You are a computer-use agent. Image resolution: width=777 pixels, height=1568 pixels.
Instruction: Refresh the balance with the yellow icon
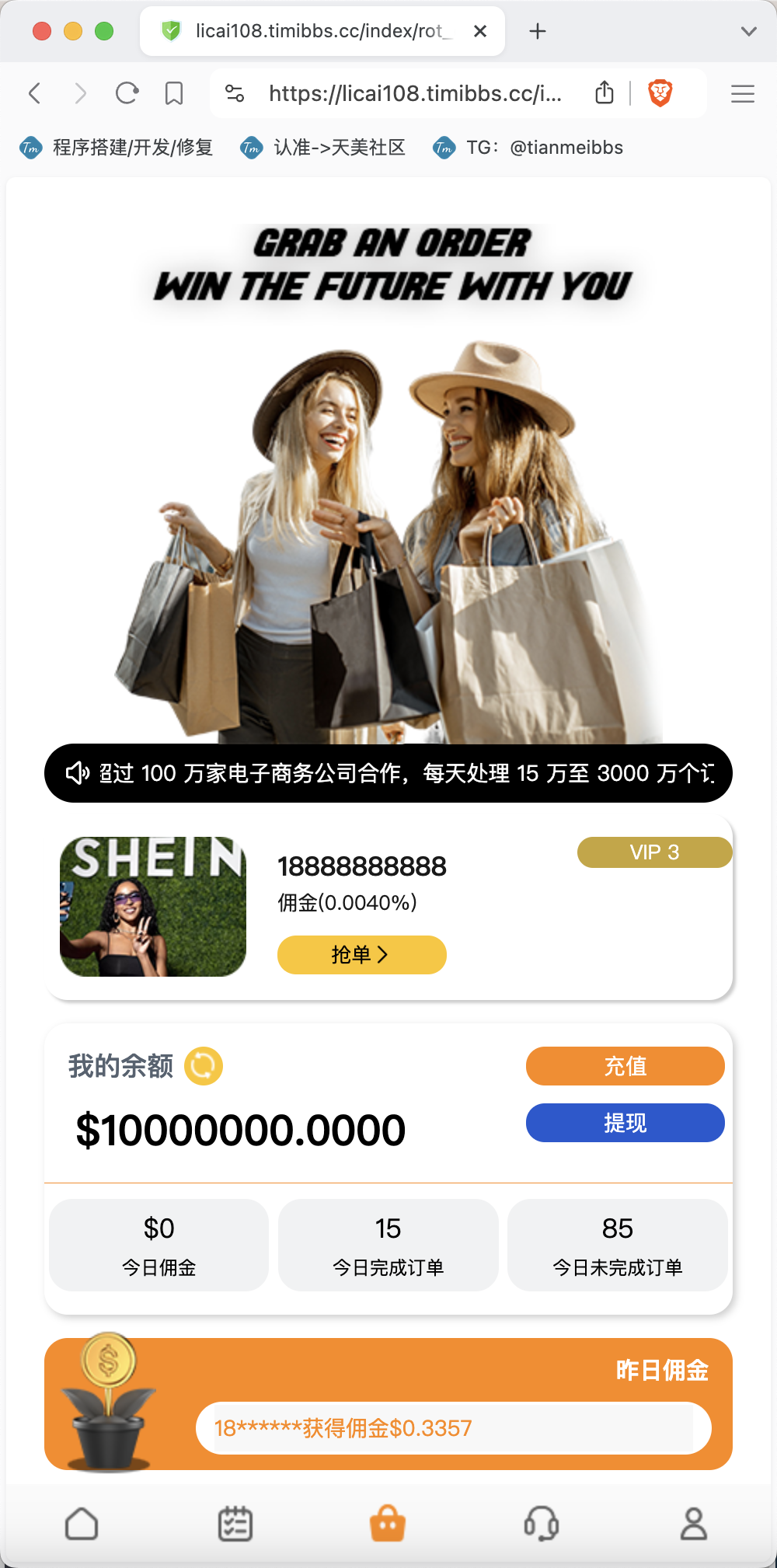(204, 1066)
